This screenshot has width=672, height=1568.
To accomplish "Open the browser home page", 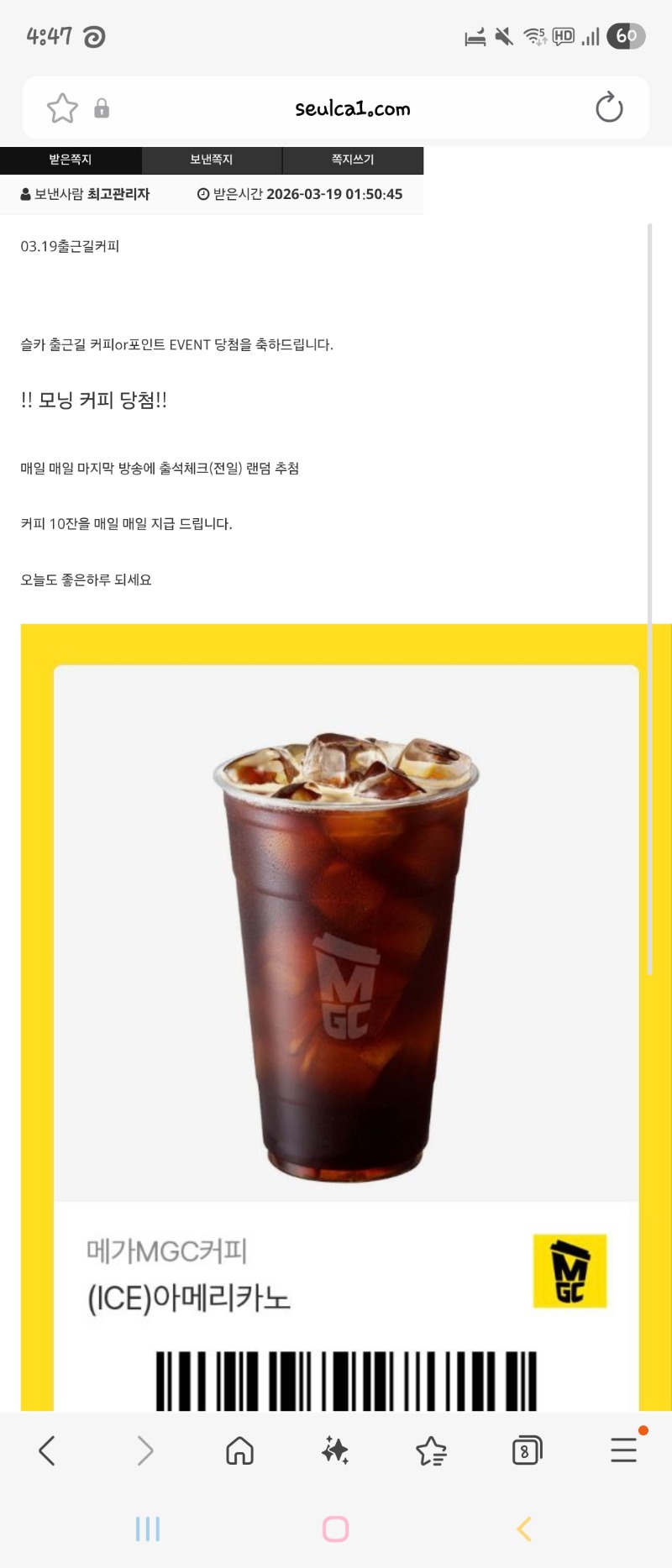I will tap(240, 1450).
